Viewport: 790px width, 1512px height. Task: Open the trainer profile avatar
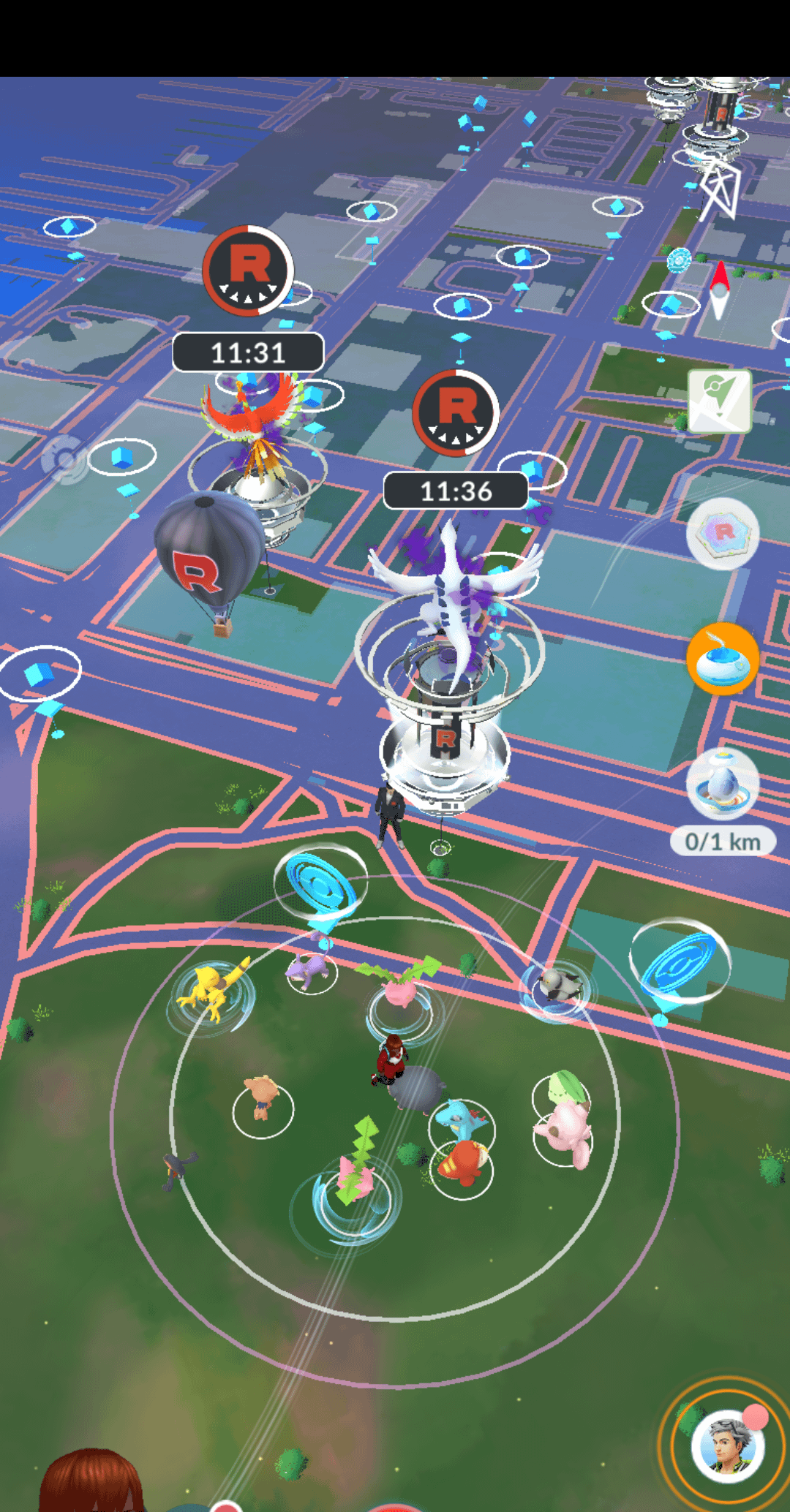click(727, 1445)
